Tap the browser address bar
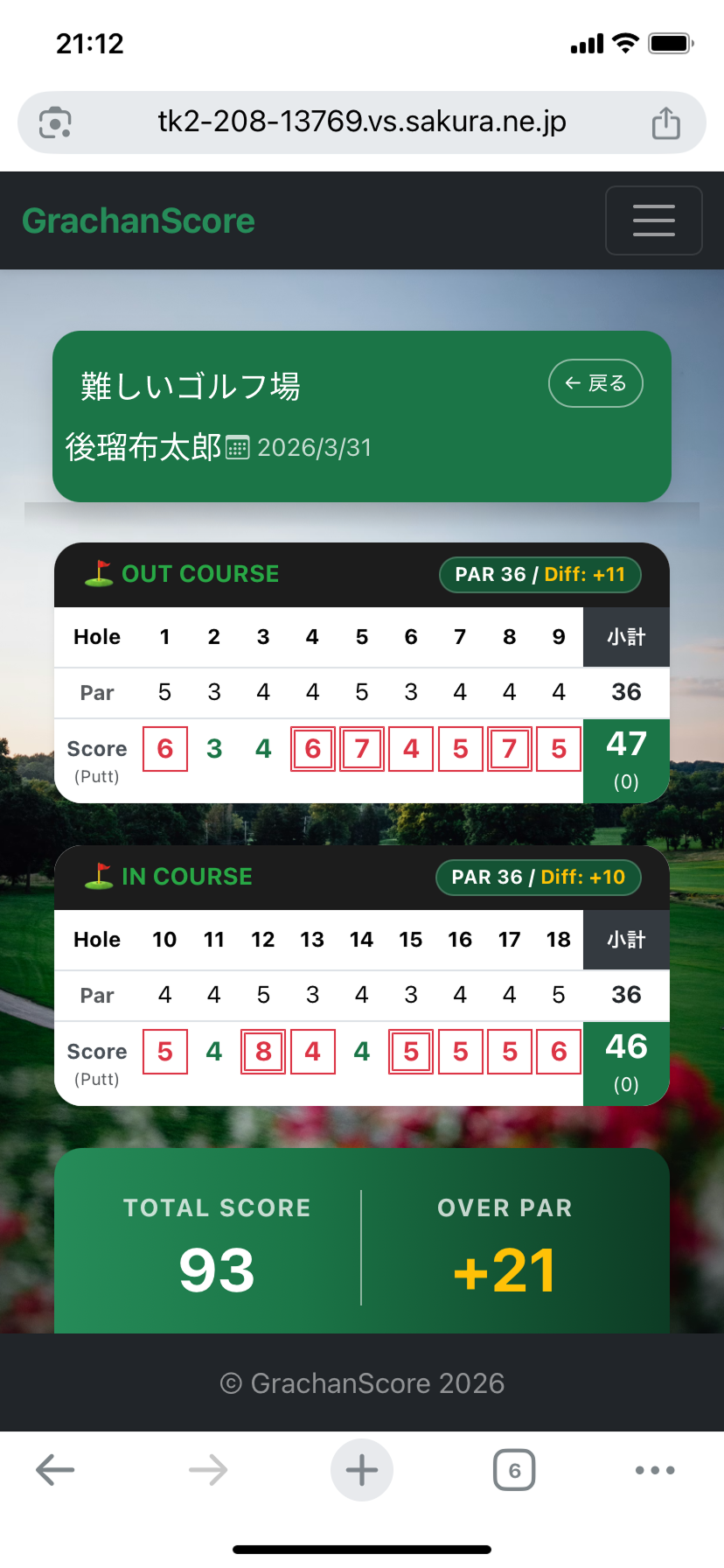 pyautogui.click(x=361, y=122)
